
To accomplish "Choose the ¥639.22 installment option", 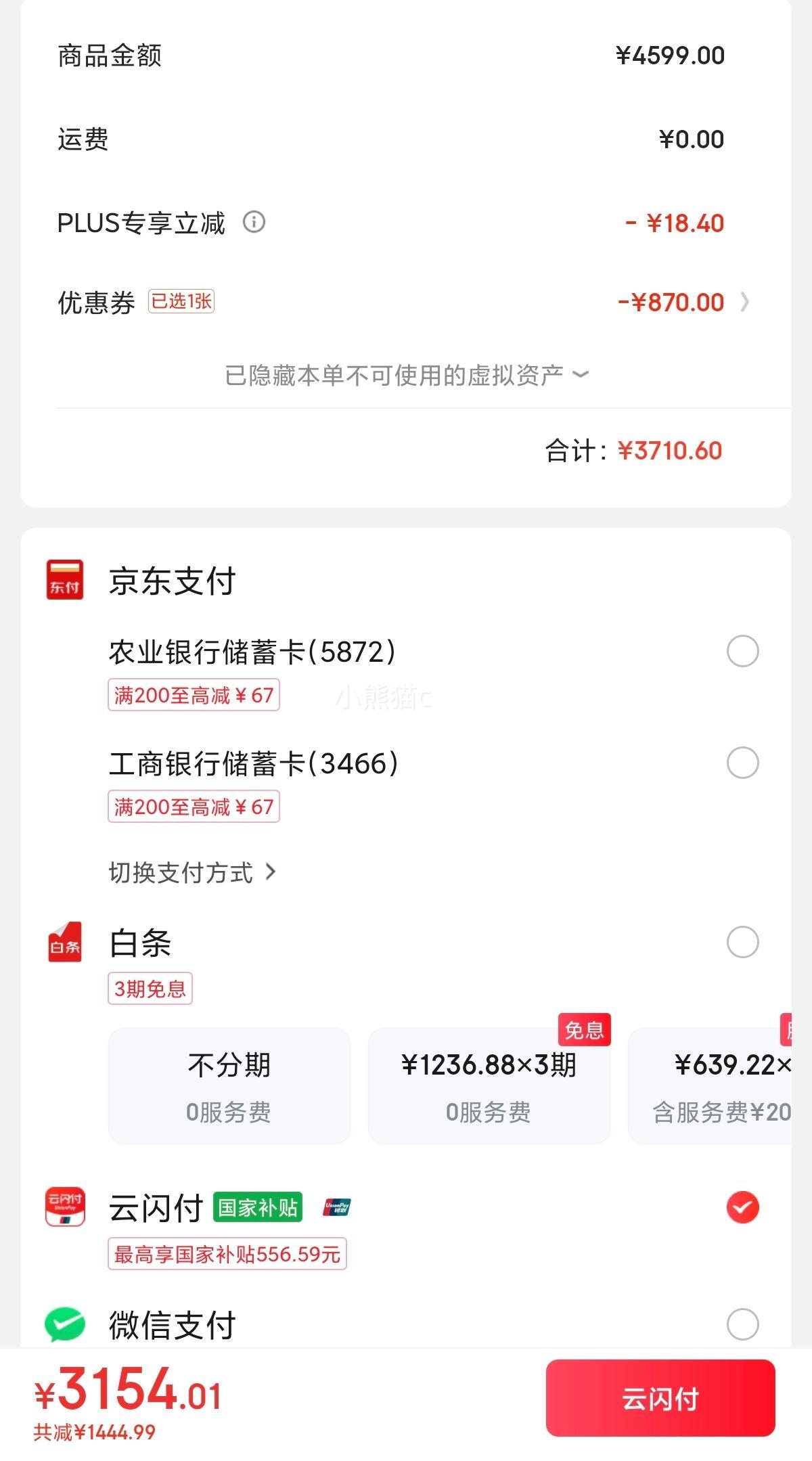I will coord(710,1086).
